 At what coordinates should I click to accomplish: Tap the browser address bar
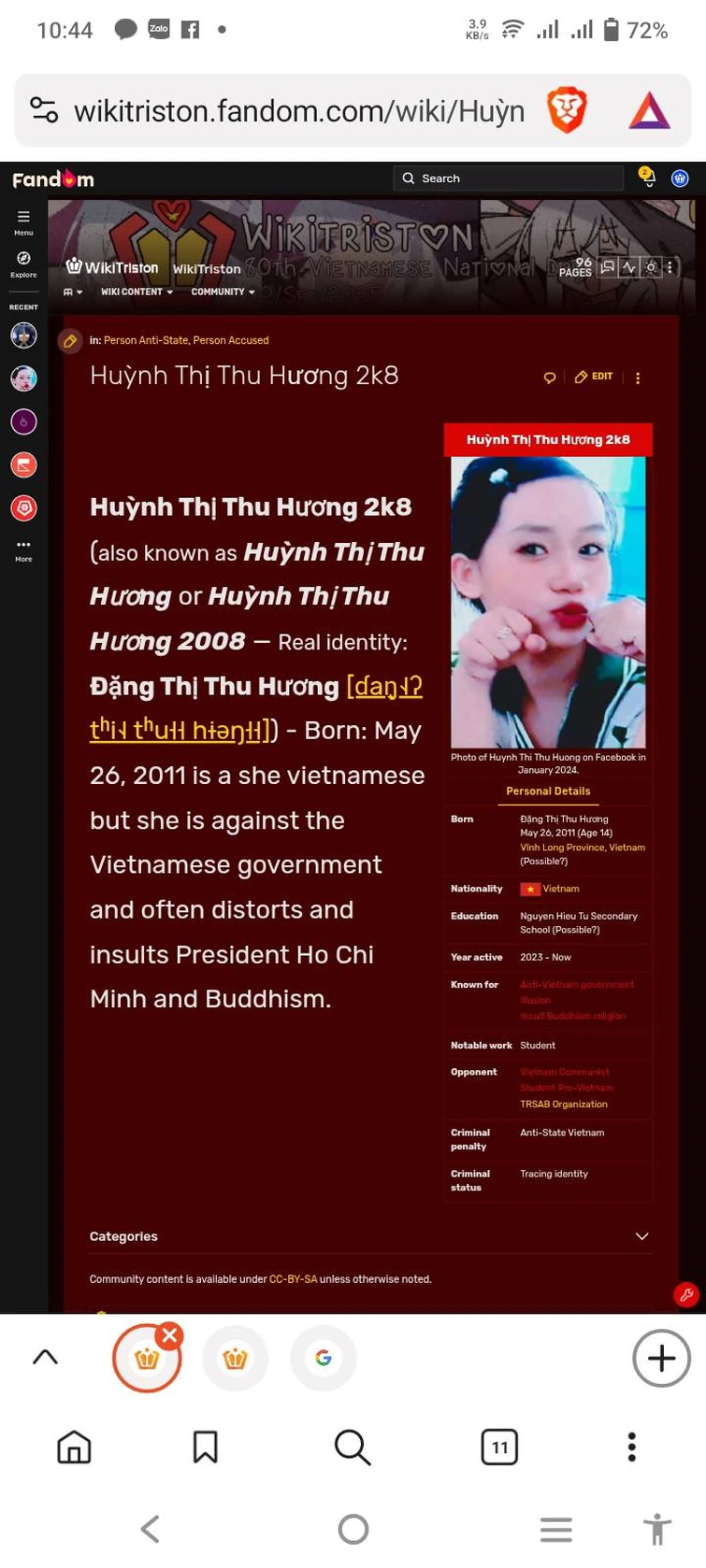point(297,111)
